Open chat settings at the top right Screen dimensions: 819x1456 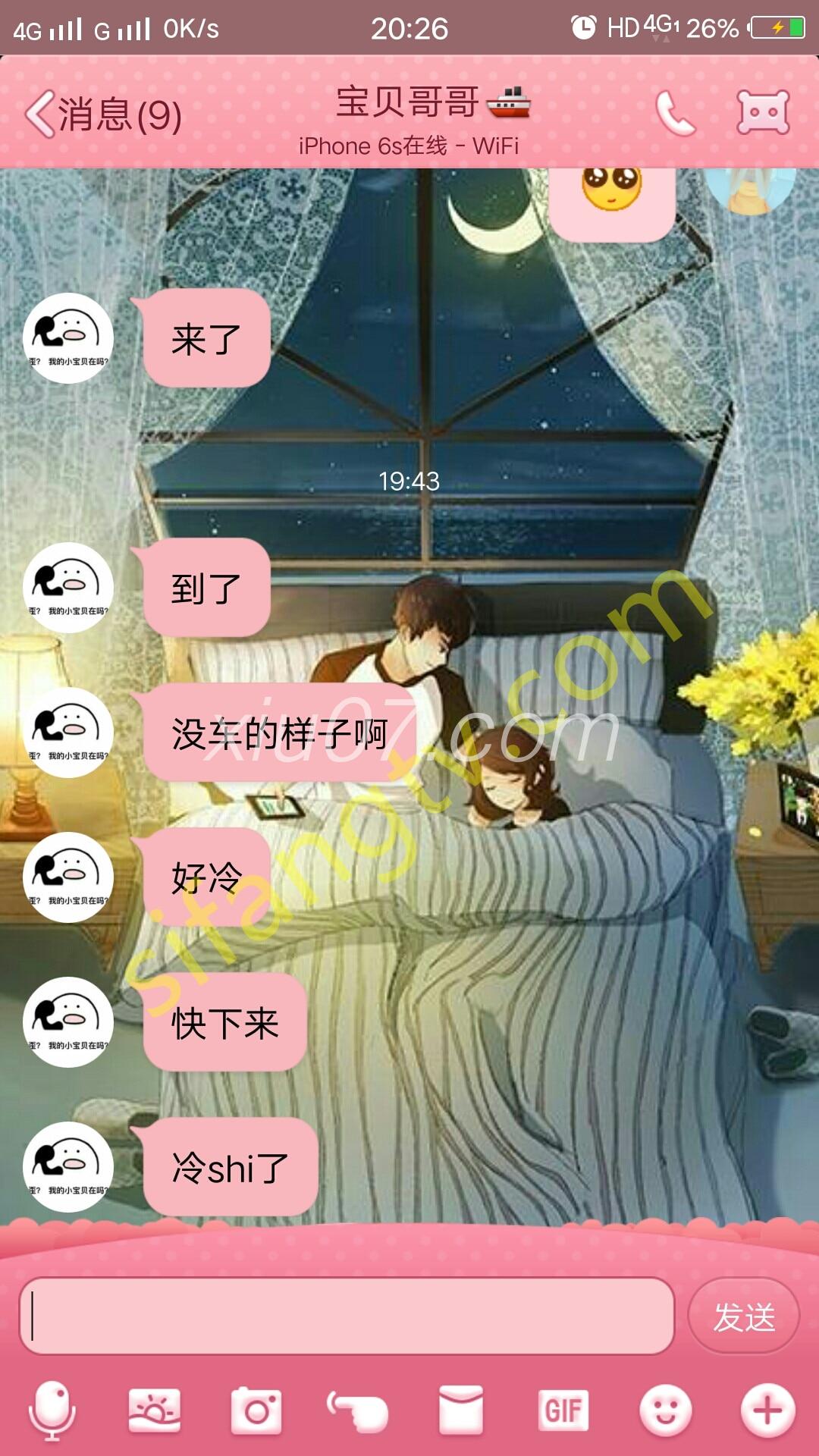click(763, 112)
